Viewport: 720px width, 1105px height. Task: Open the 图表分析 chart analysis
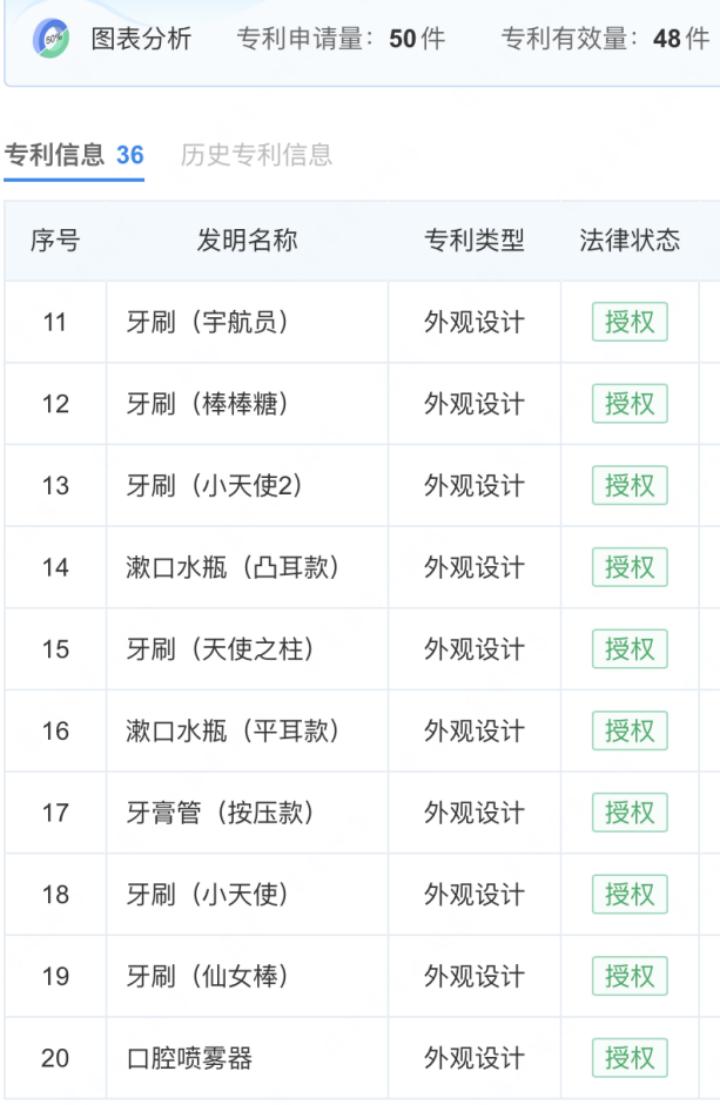[141, 39]
